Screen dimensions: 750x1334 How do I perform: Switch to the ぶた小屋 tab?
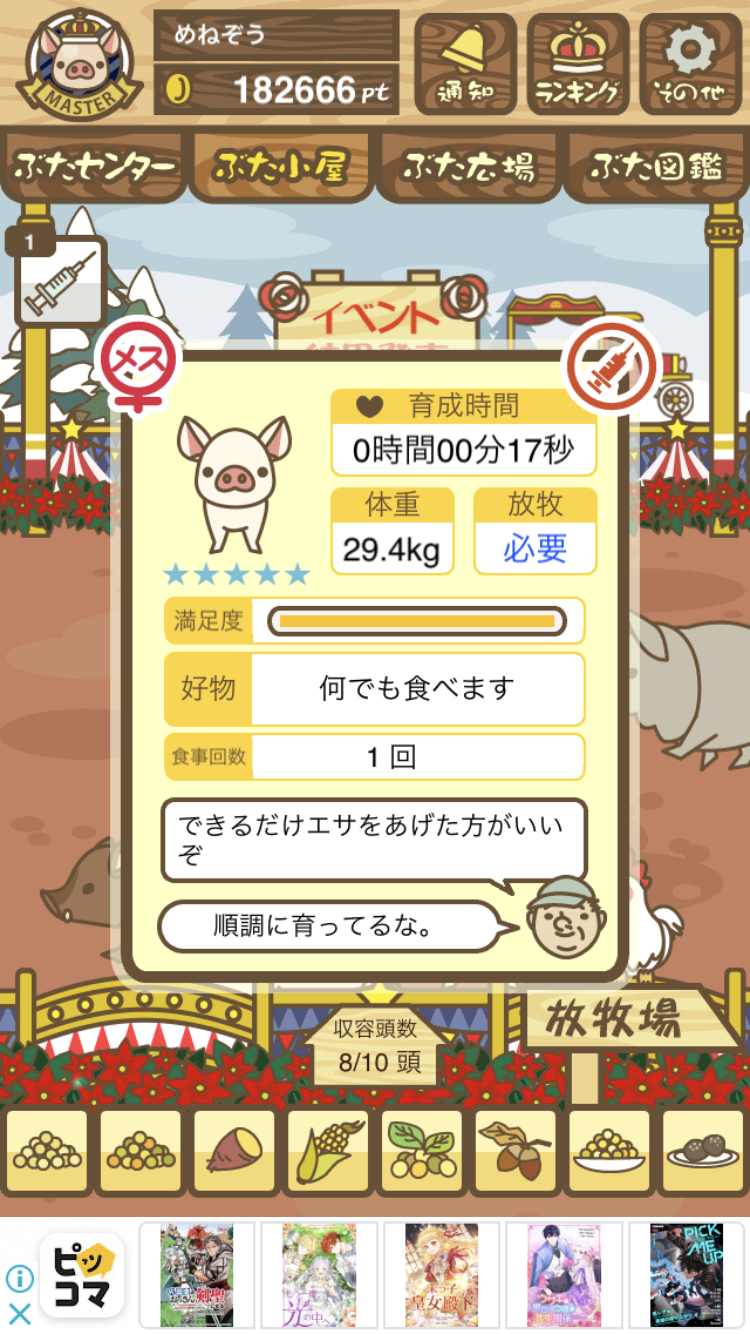[281, 167]
